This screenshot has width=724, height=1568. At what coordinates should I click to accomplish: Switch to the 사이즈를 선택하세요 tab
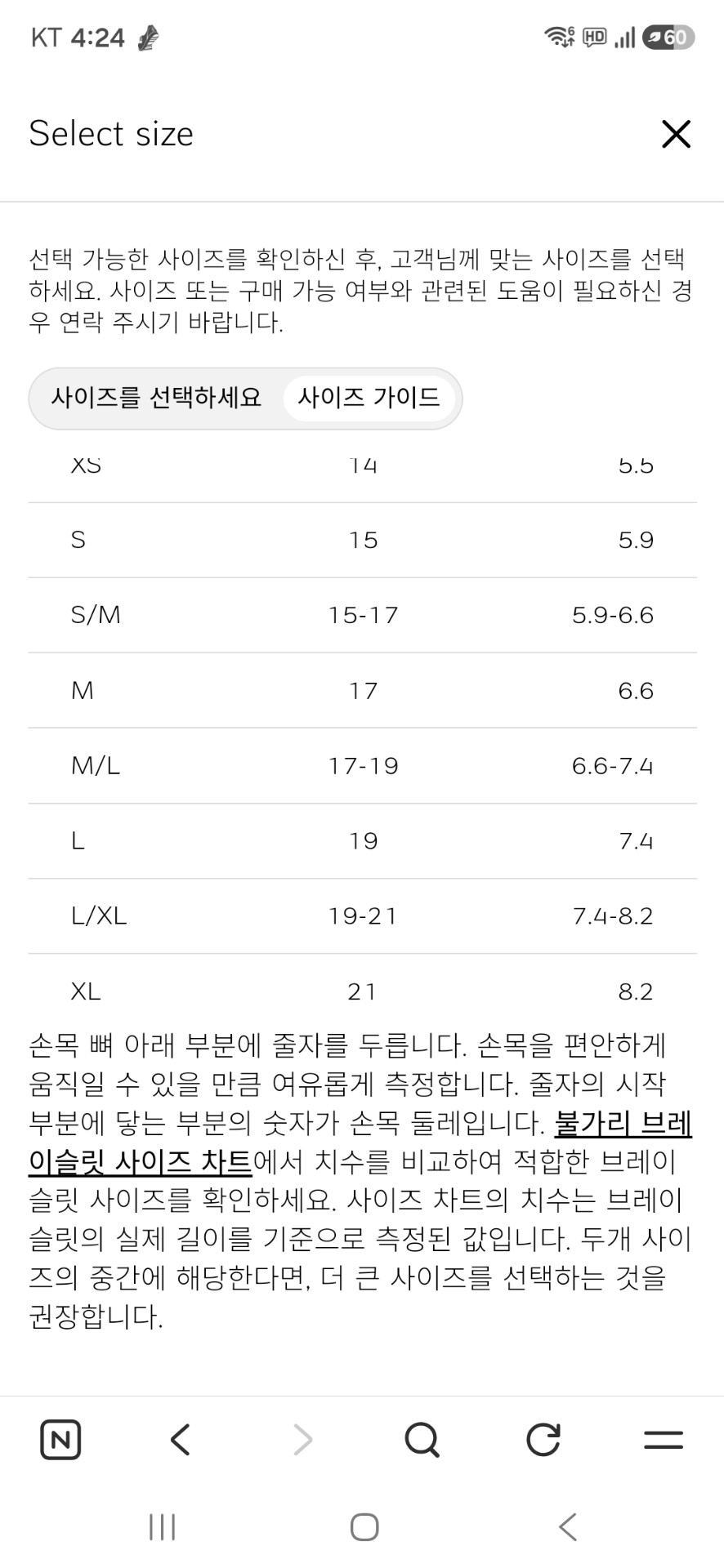point(156,398)
